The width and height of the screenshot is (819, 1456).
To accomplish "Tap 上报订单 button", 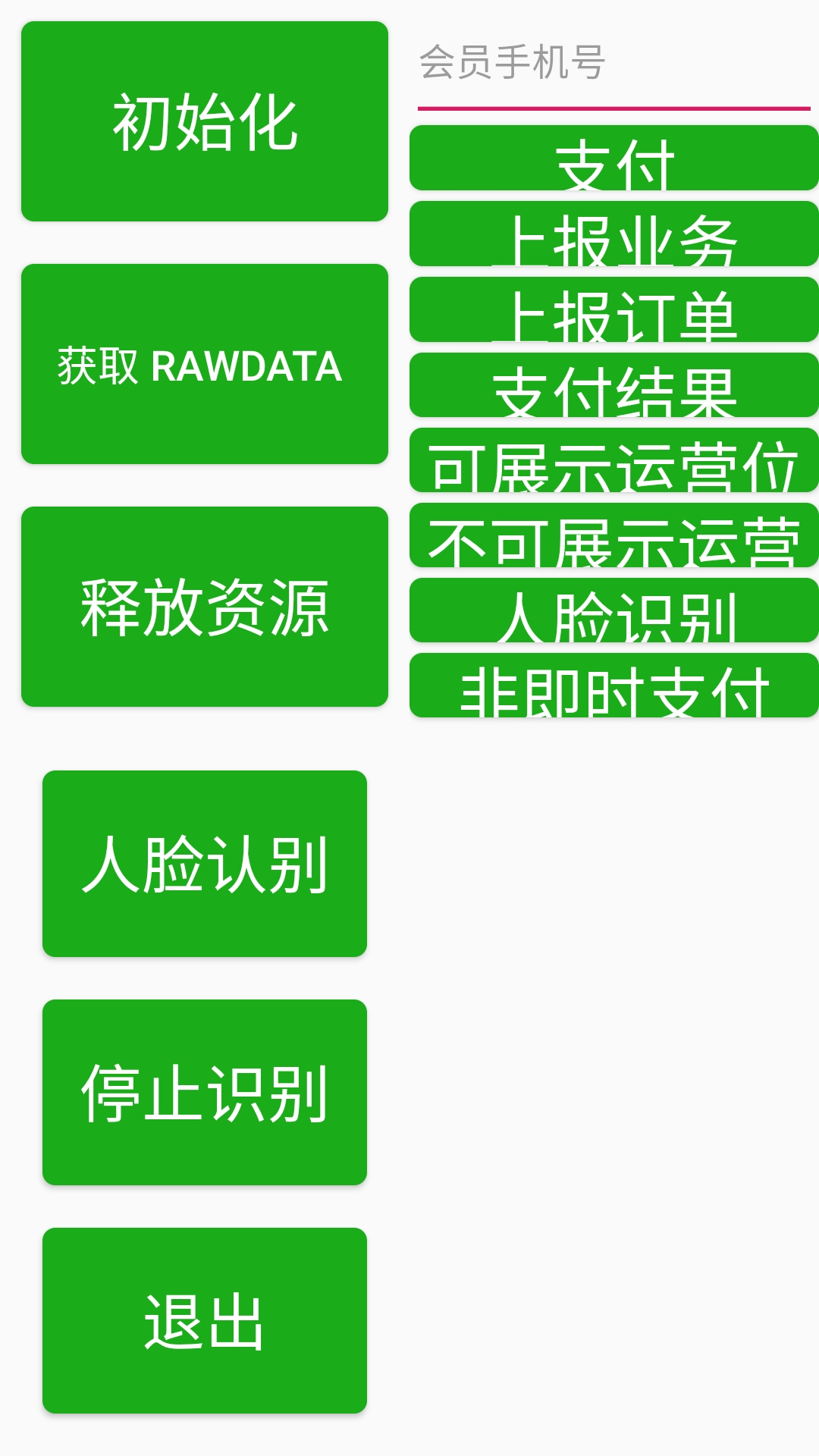I will tap(614, 309).
